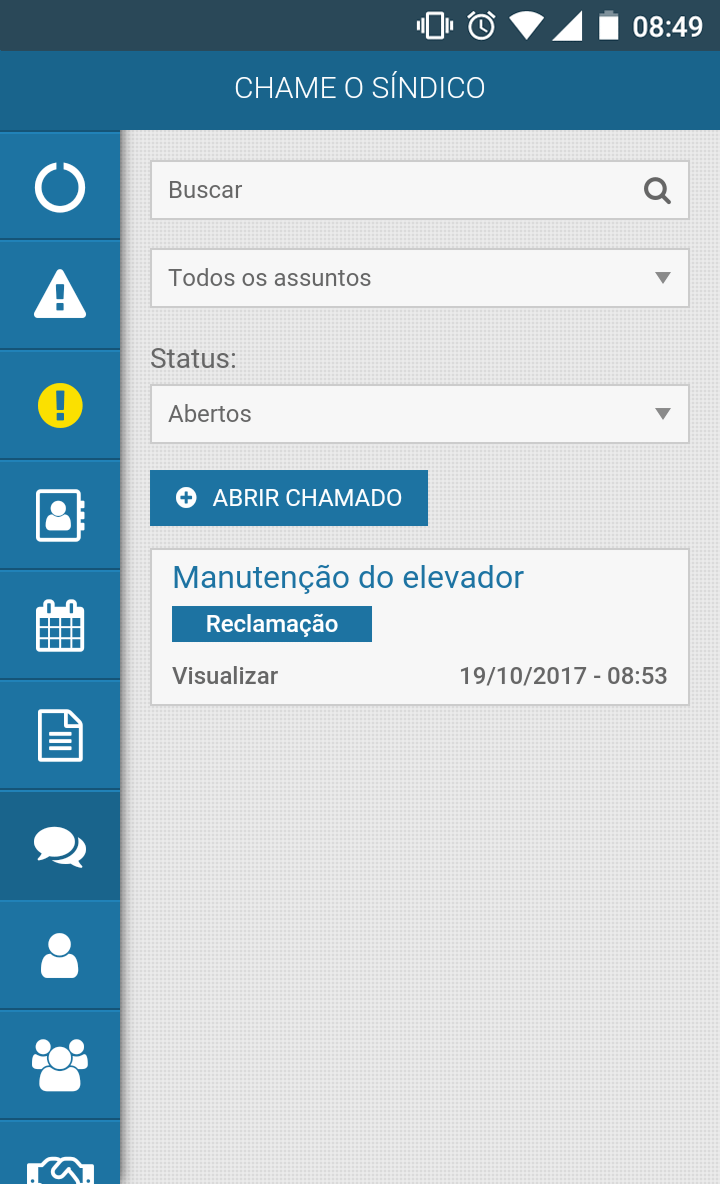
Task: Open the warning triangle sidebar item
Action: pyautogui.click(x=60, y=295)
